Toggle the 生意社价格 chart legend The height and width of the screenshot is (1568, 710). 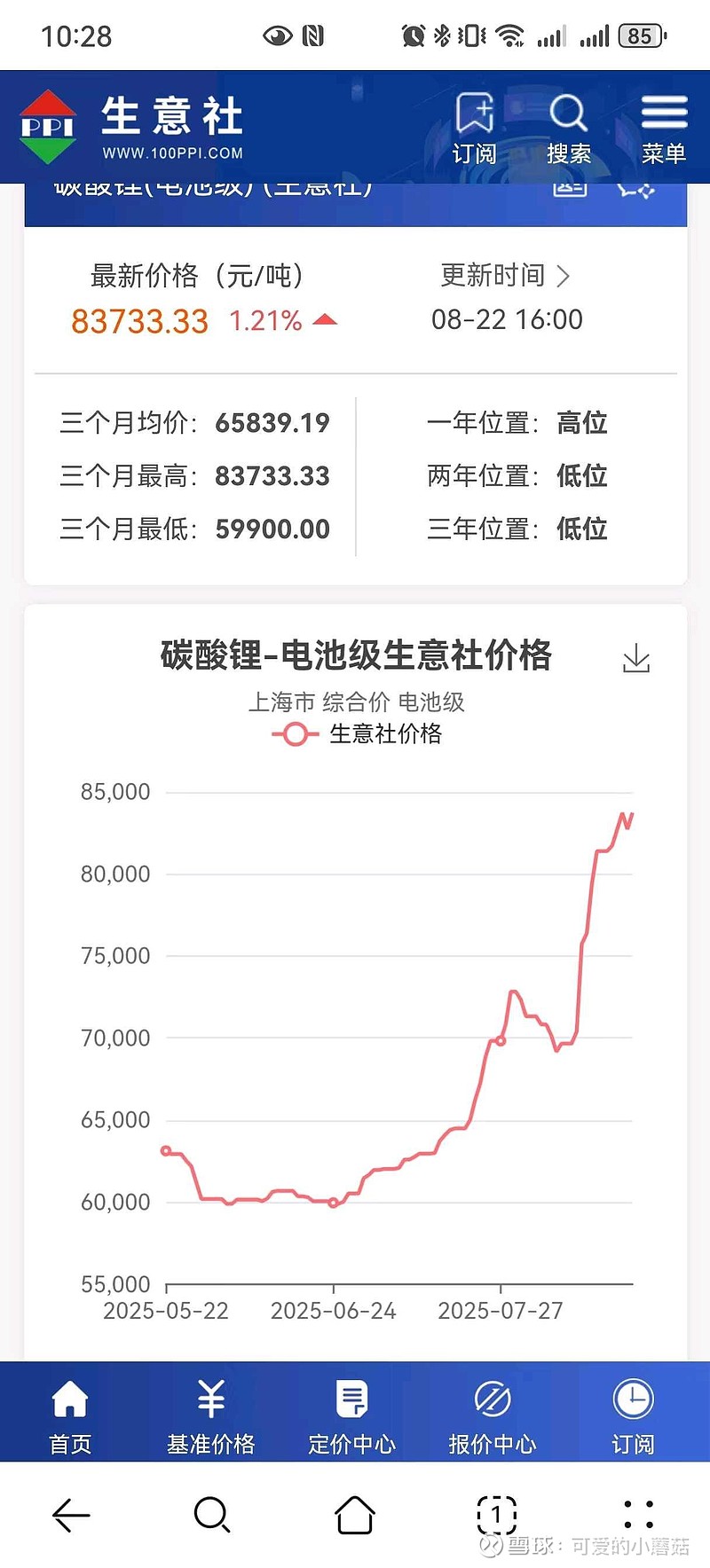(x=357, y=733)
